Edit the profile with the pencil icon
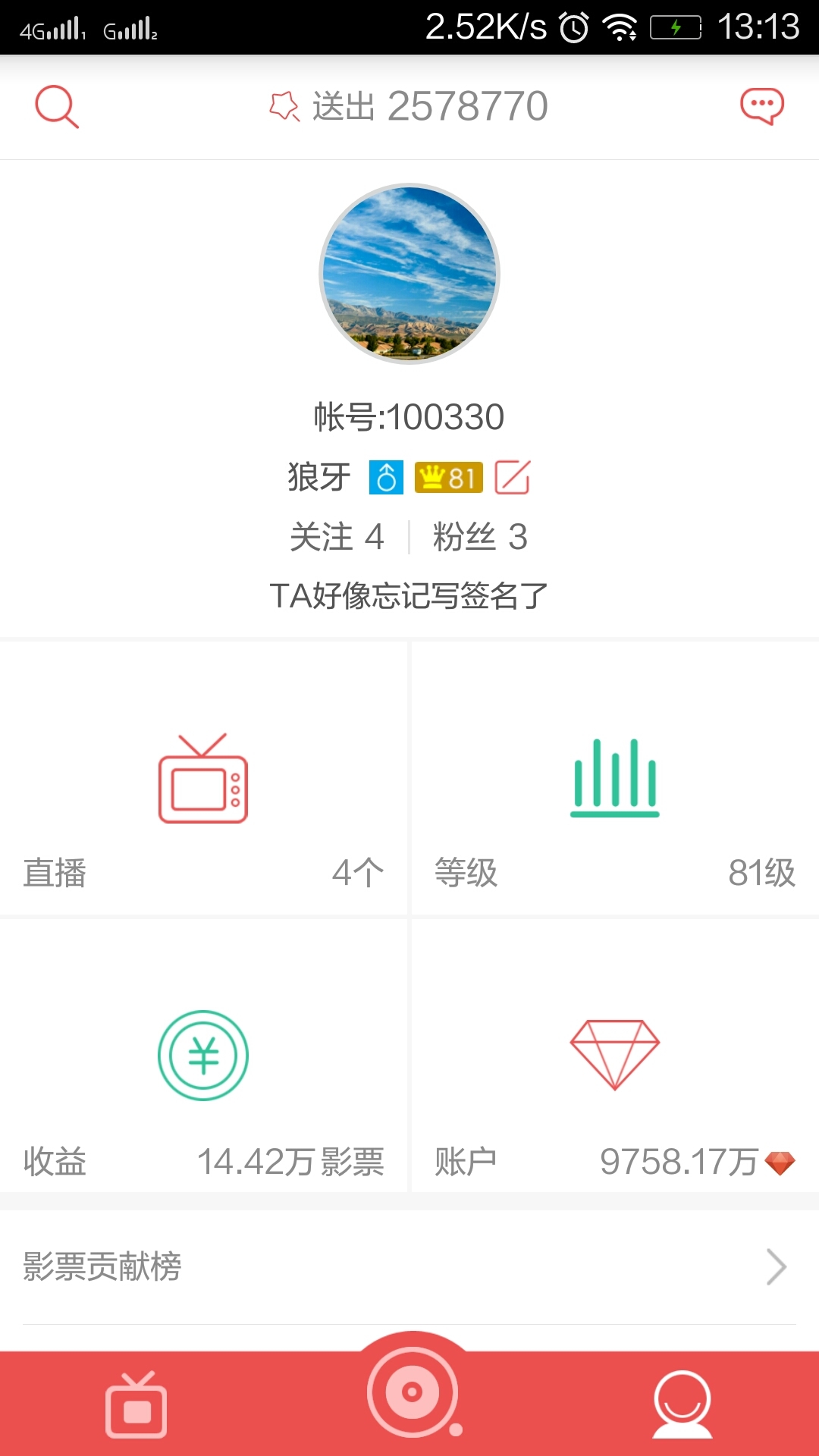 513,478
